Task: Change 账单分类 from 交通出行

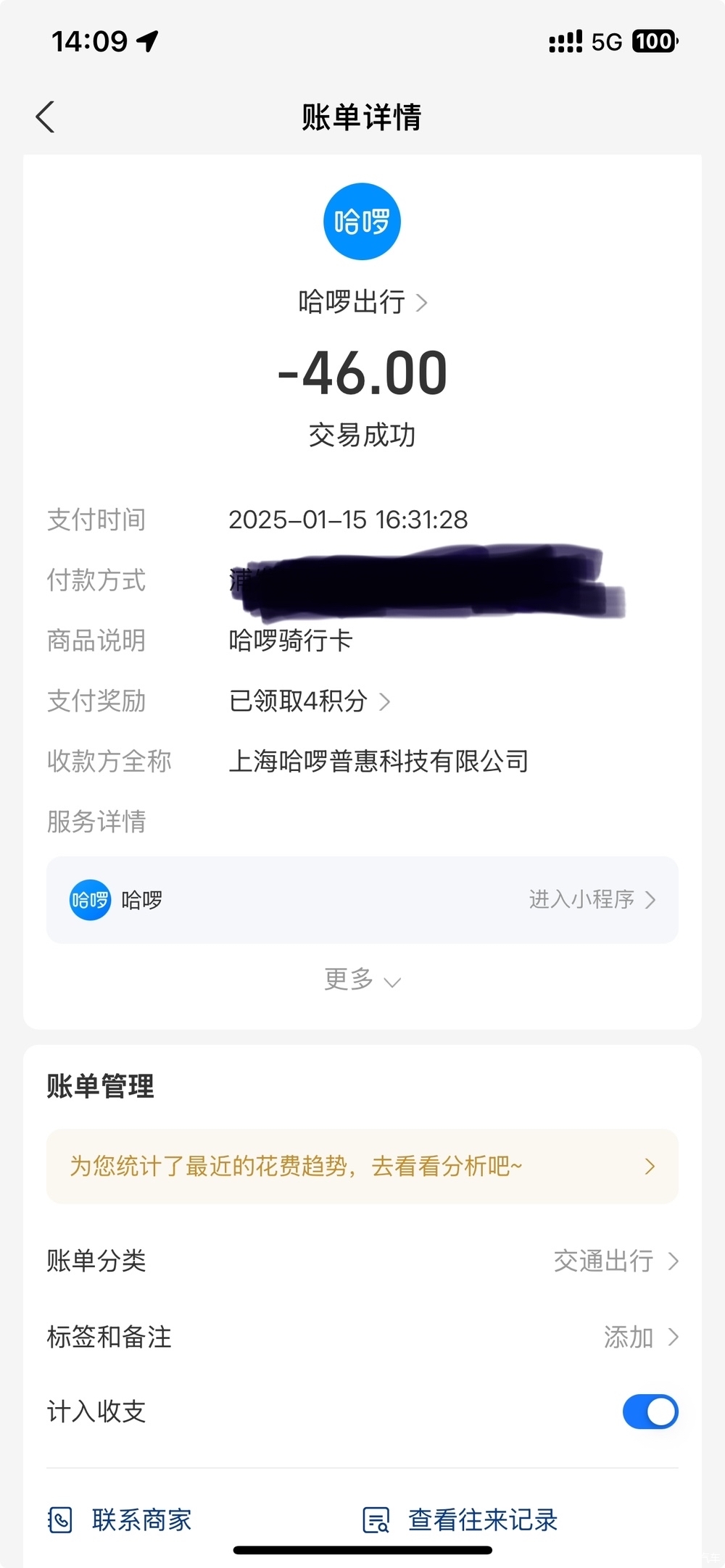Action: [362, 1261]
